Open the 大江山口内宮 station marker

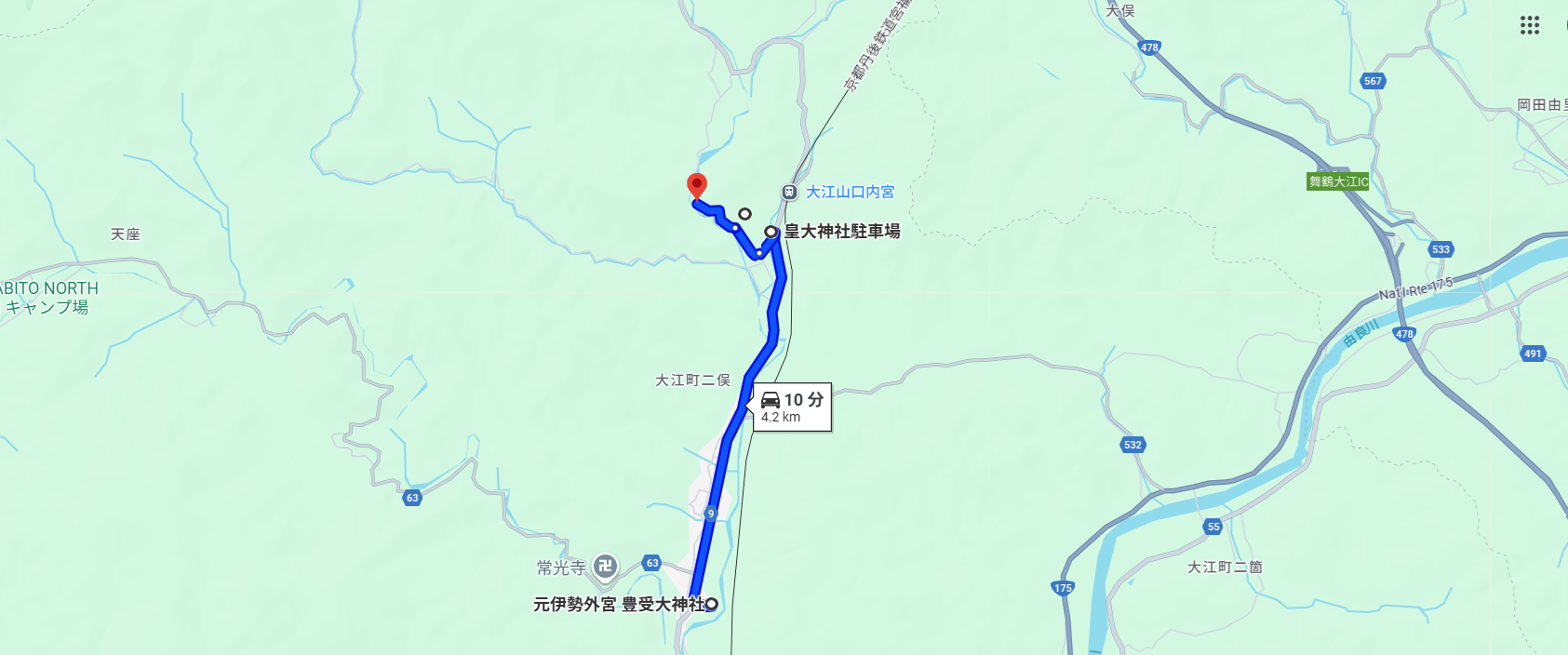coord(789,192)
